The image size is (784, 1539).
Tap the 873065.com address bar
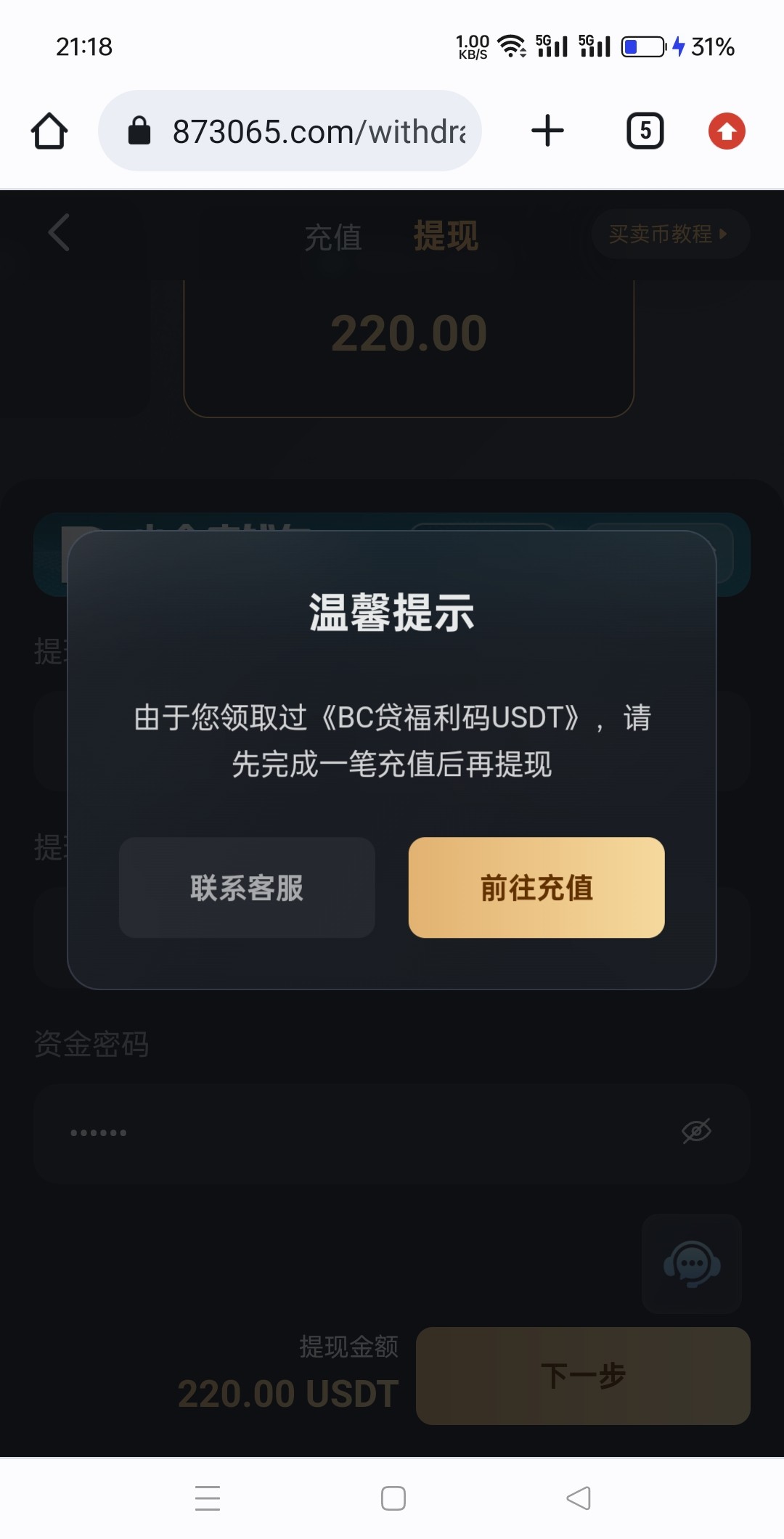(290, 131)
